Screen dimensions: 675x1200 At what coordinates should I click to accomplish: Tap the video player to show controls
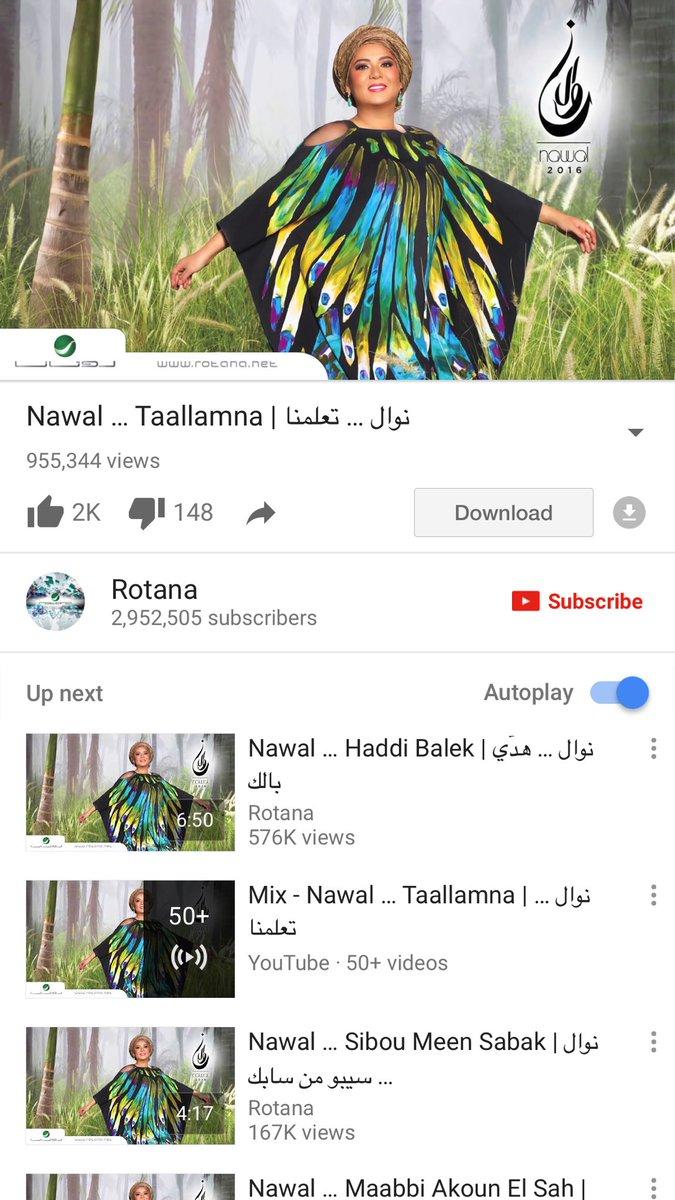(337, 190)
